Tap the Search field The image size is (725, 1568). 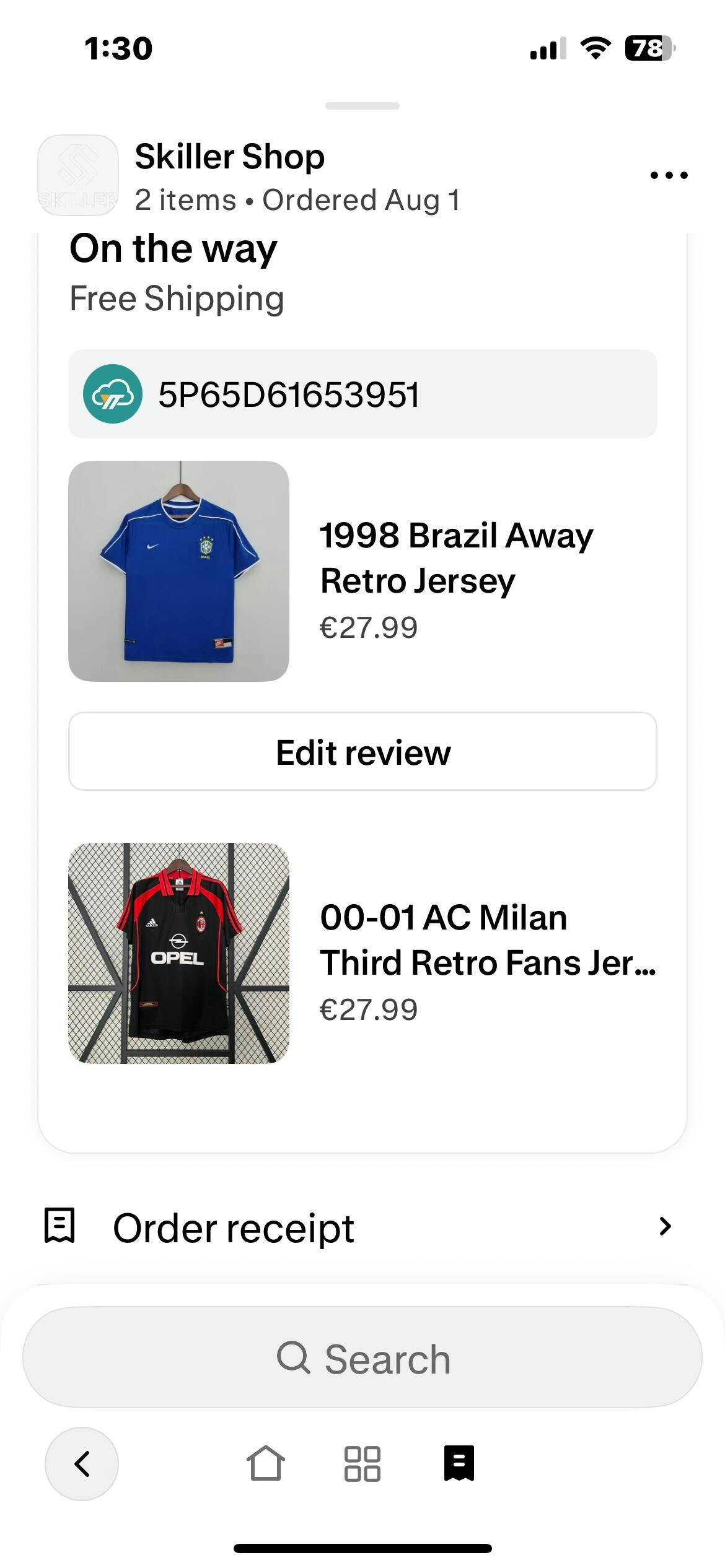[362, 1359]
